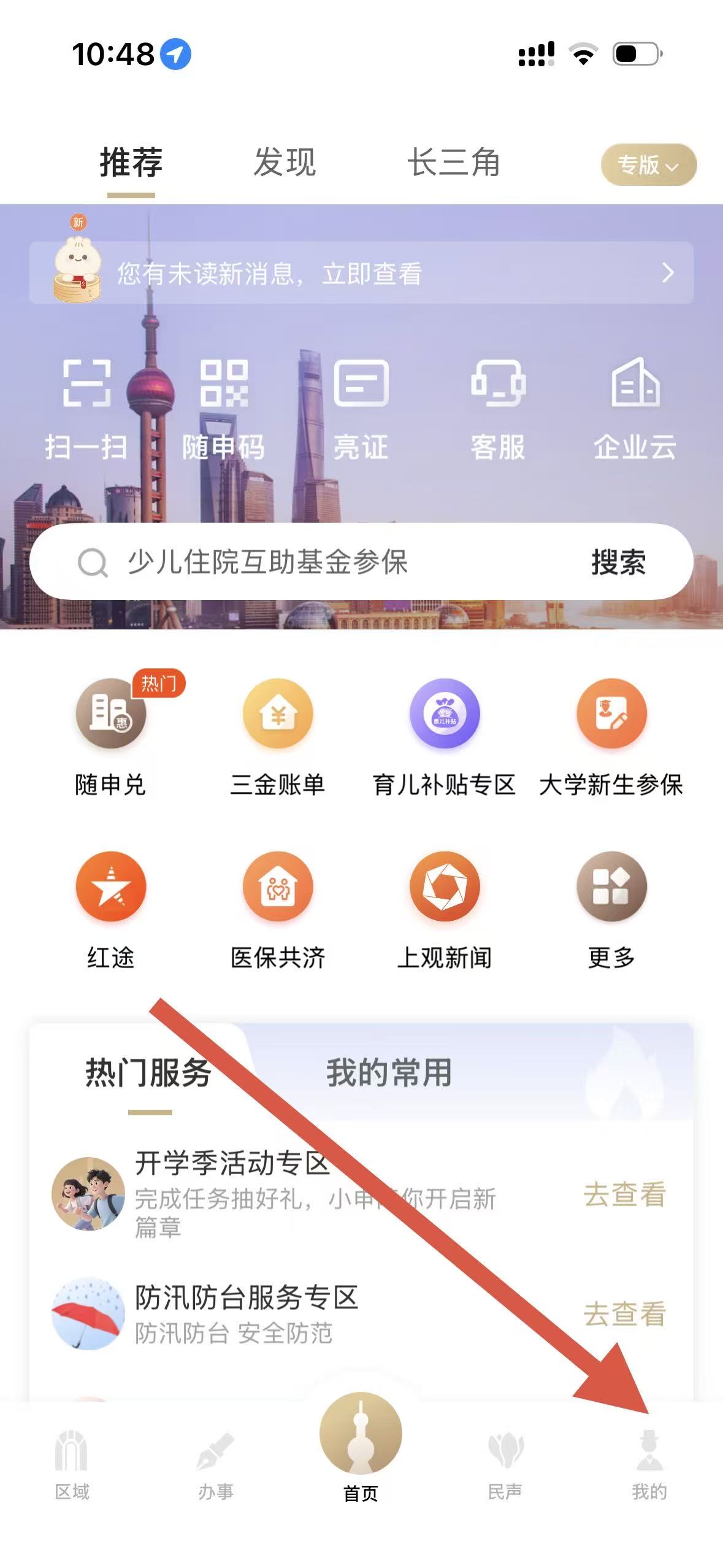Open the unread new messages banner
Screen dimensions: 723x1568
pyautogui.click(x=361, y=273)
